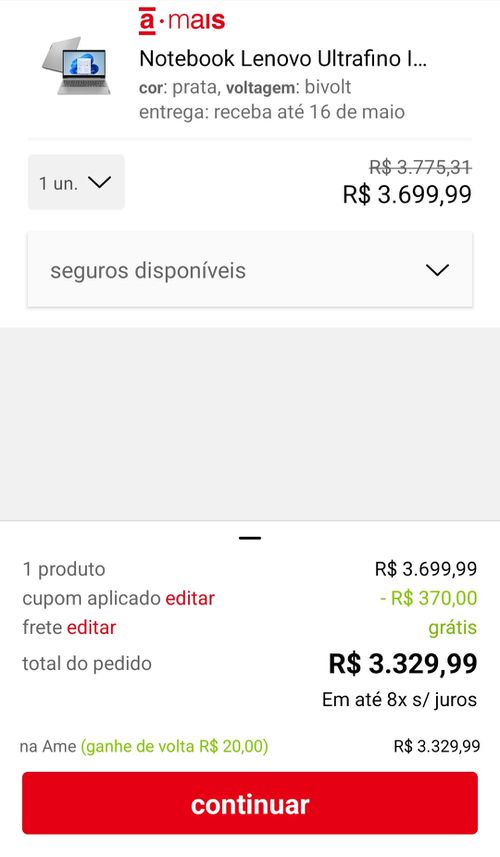Edit the applied coupon
Screen dimensions: 500x857
[x=190, y=598]
